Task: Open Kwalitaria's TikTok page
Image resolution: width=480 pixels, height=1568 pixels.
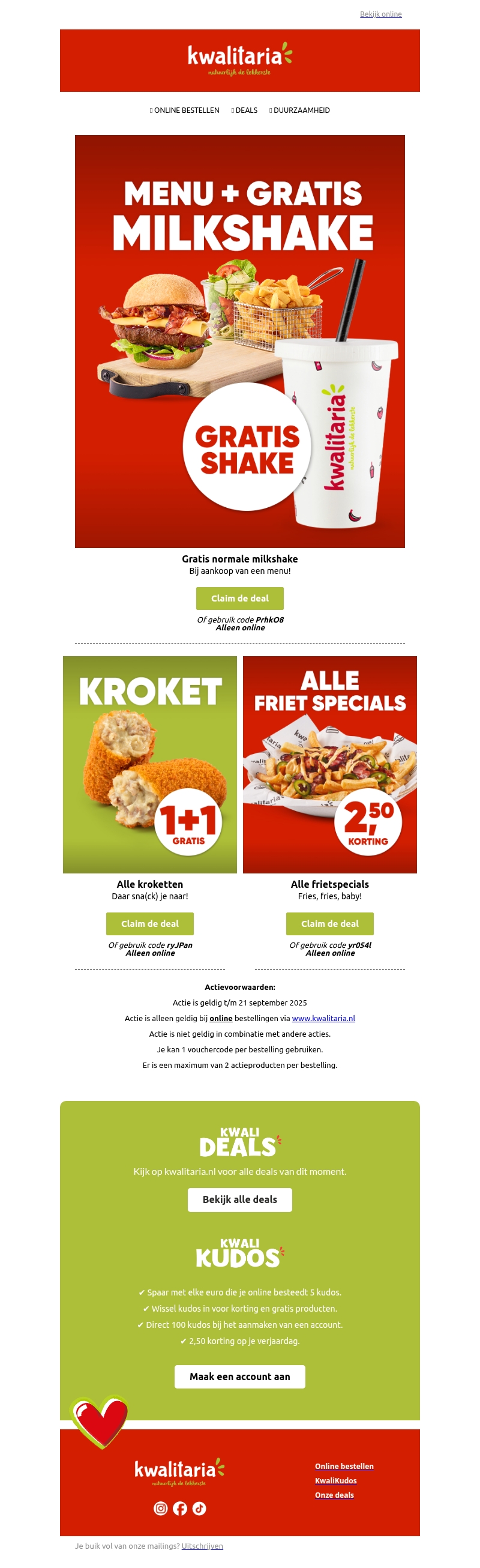Action: 199,1508
